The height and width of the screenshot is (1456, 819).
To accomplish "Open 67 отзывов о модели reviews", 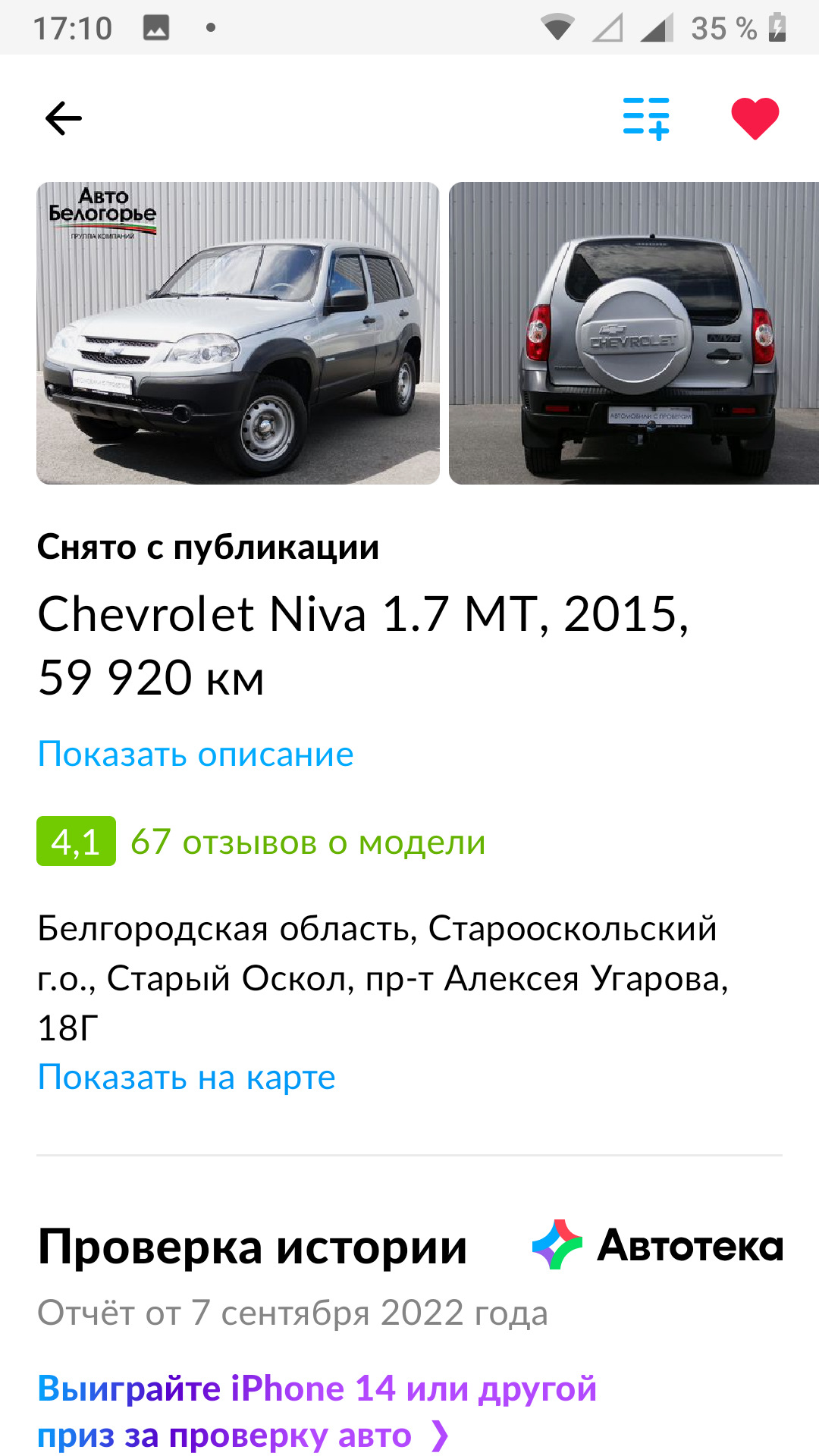I will pos(307,842).
